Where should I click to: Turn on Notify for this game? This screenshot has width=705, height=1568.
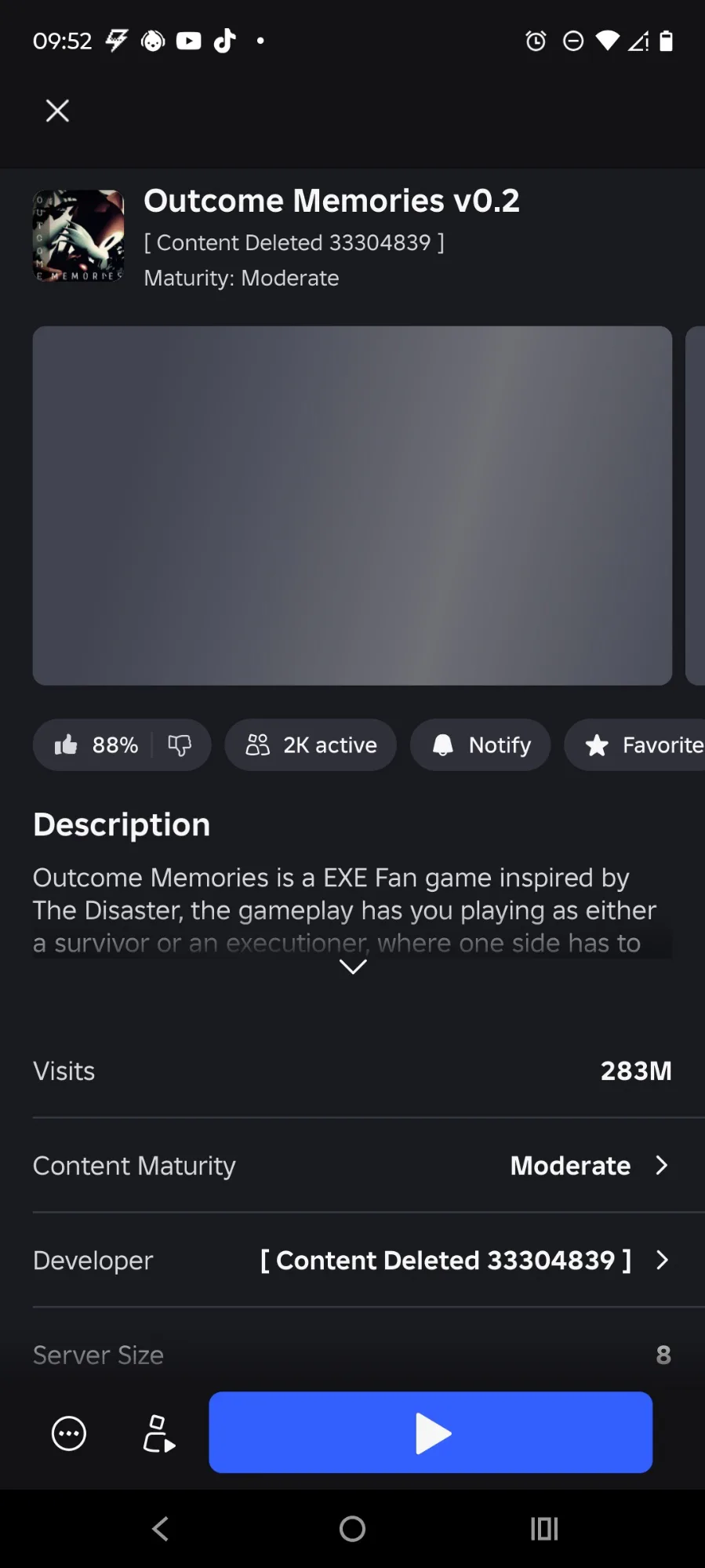pyautogui.click(x=480, y=744)
